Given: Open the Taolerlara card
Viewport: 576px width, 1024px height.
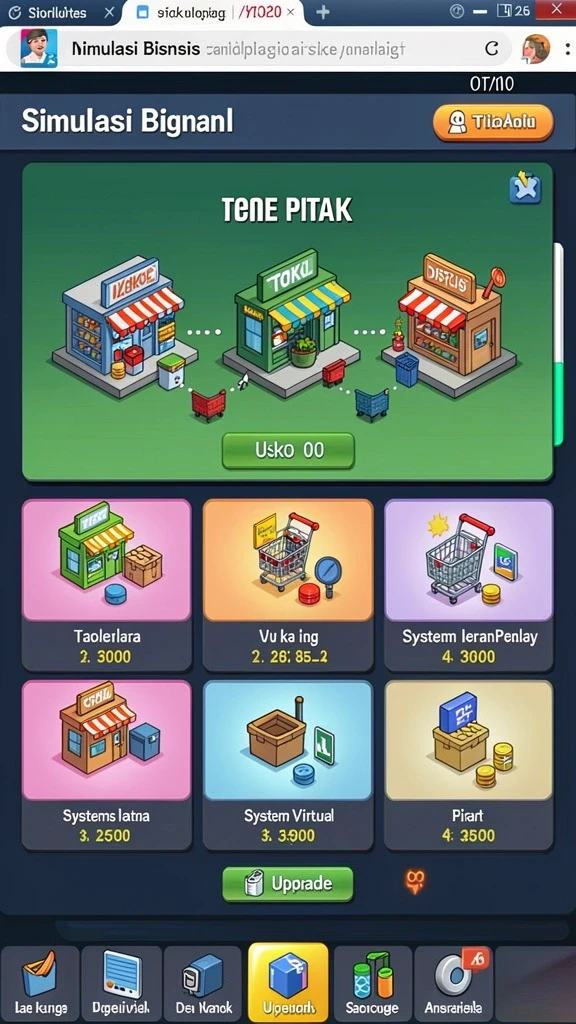Looking at the screenshot, I should coord(107,584).
